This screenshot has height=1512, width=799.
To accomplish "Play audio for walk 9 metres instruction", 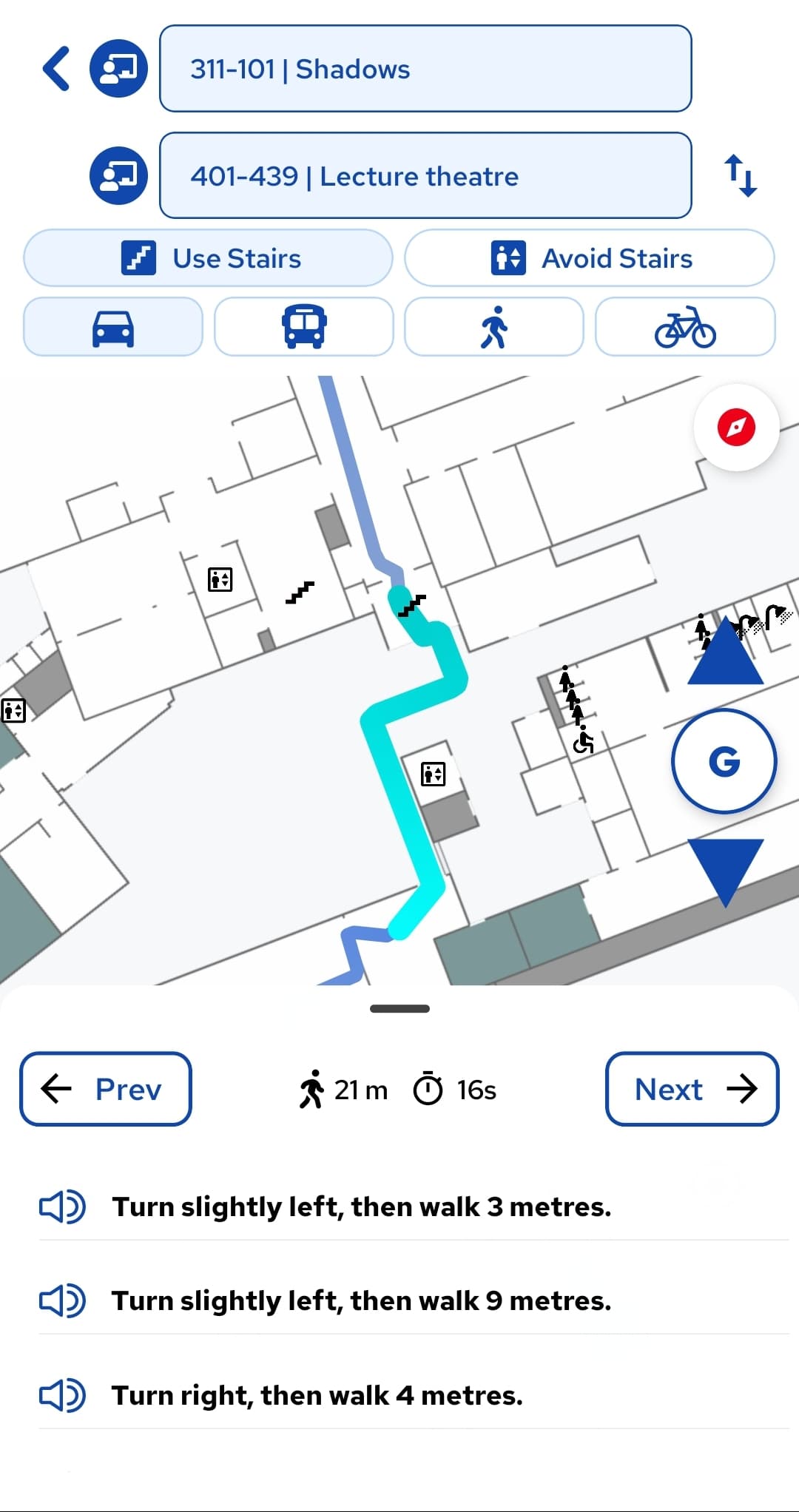I will coord(62,1300).
